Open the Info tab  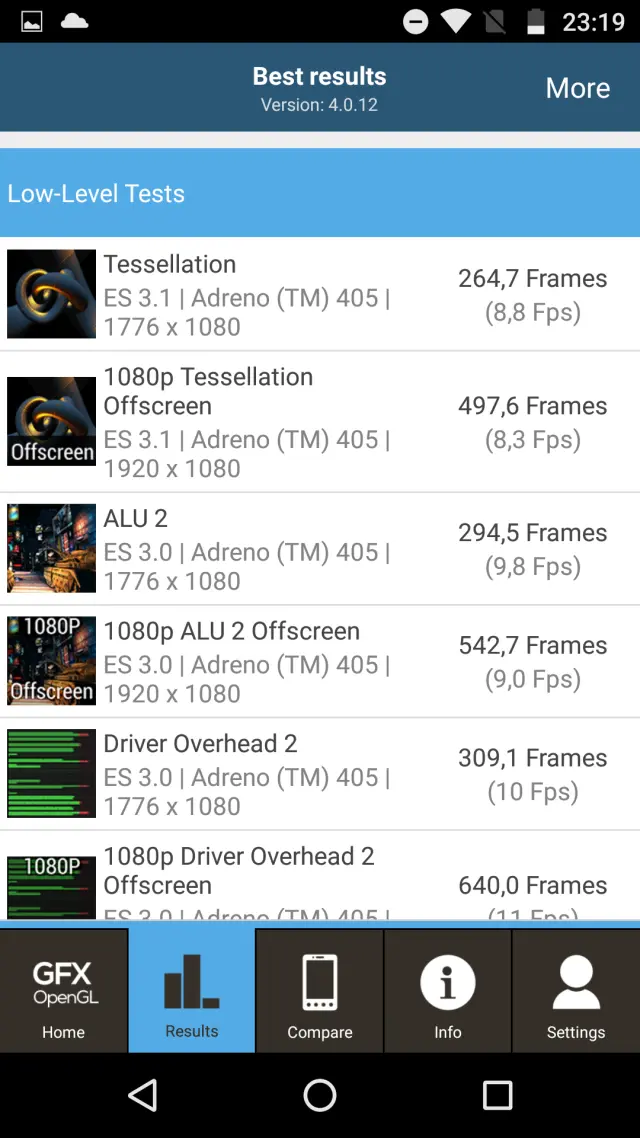point(448,990)
